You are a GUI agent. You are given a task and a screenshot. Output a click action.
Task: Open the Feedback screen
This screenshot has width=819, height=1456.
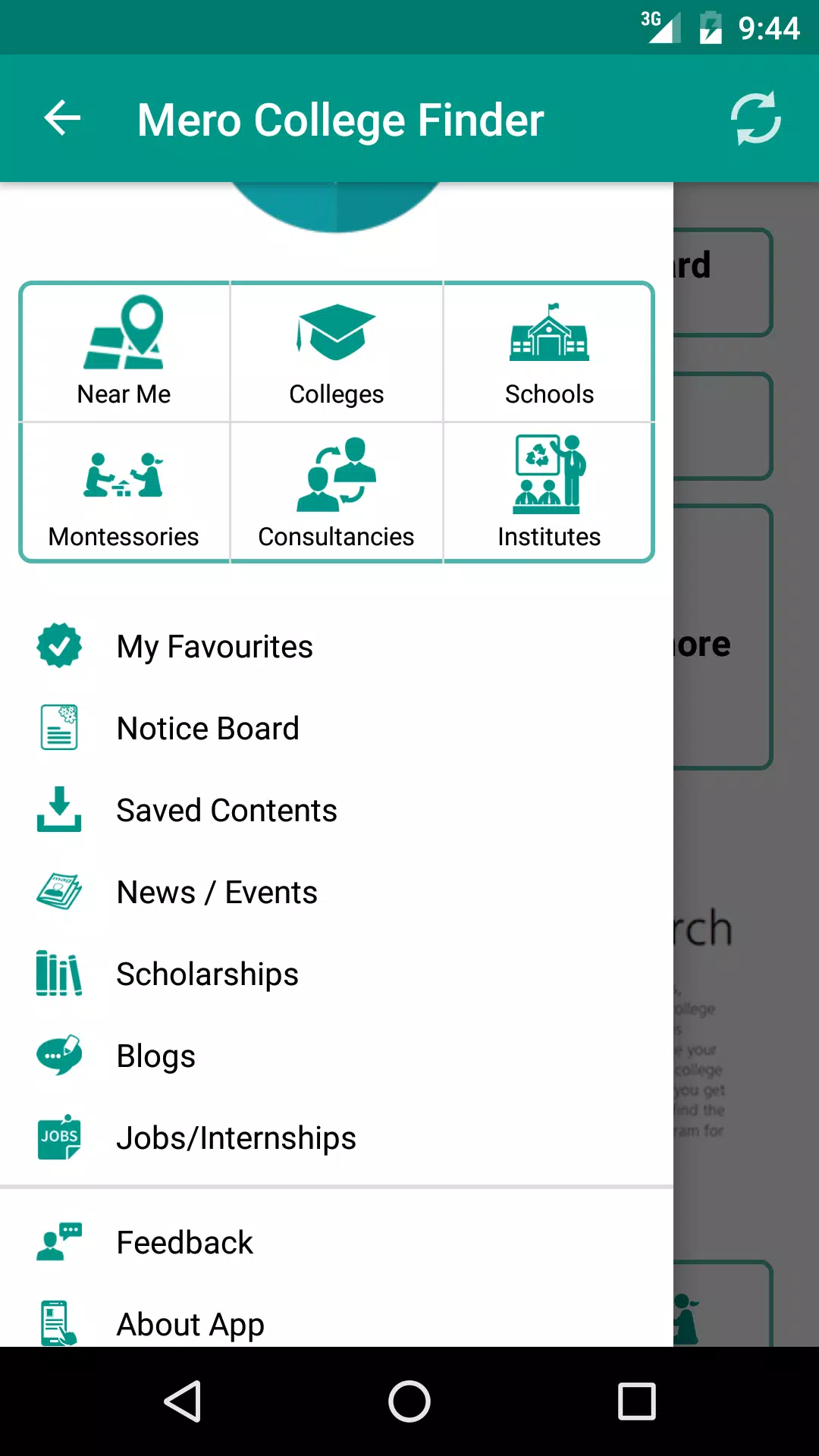tap(184, 1242)
